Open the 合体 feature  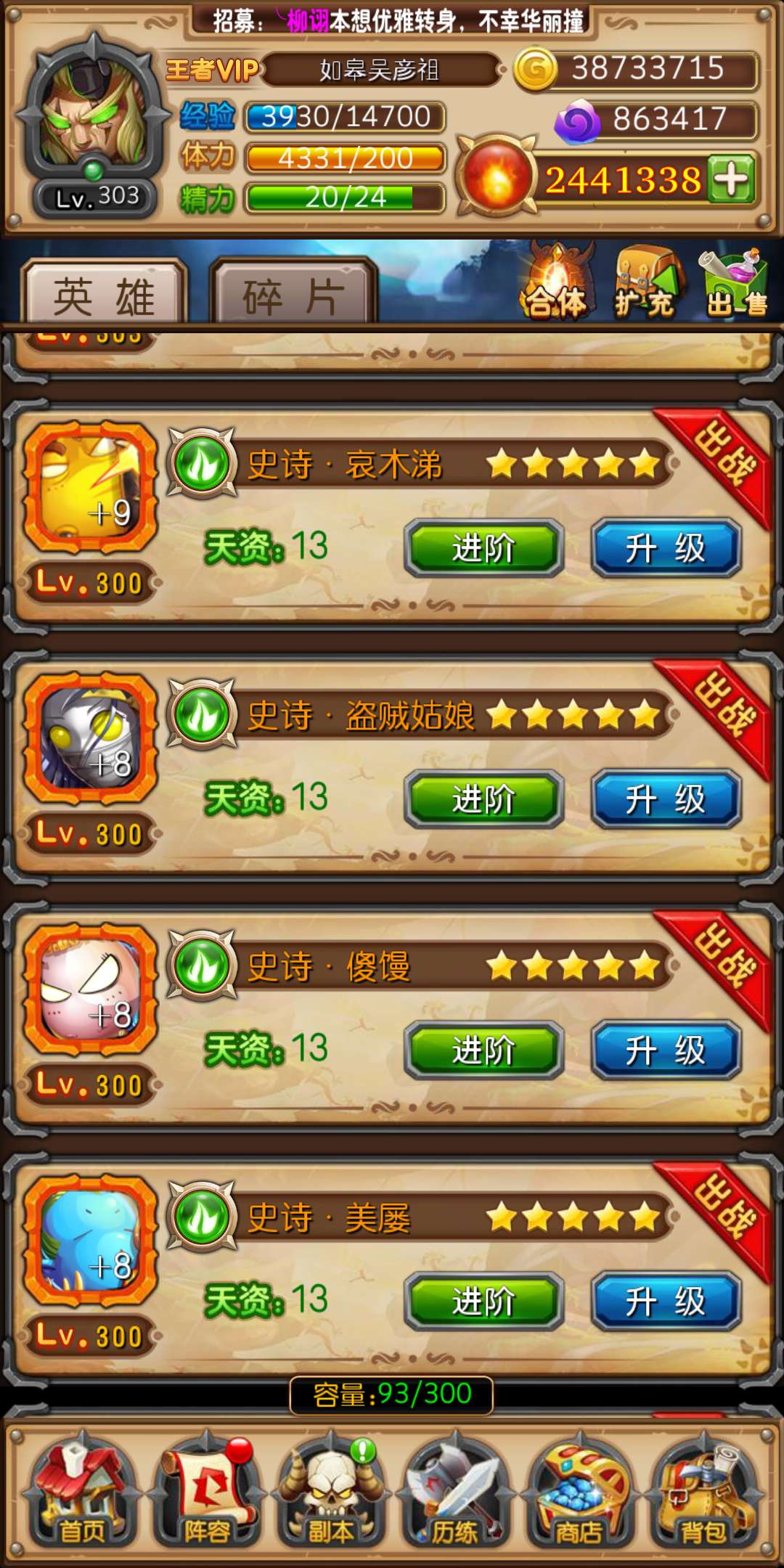pos(557,283)
